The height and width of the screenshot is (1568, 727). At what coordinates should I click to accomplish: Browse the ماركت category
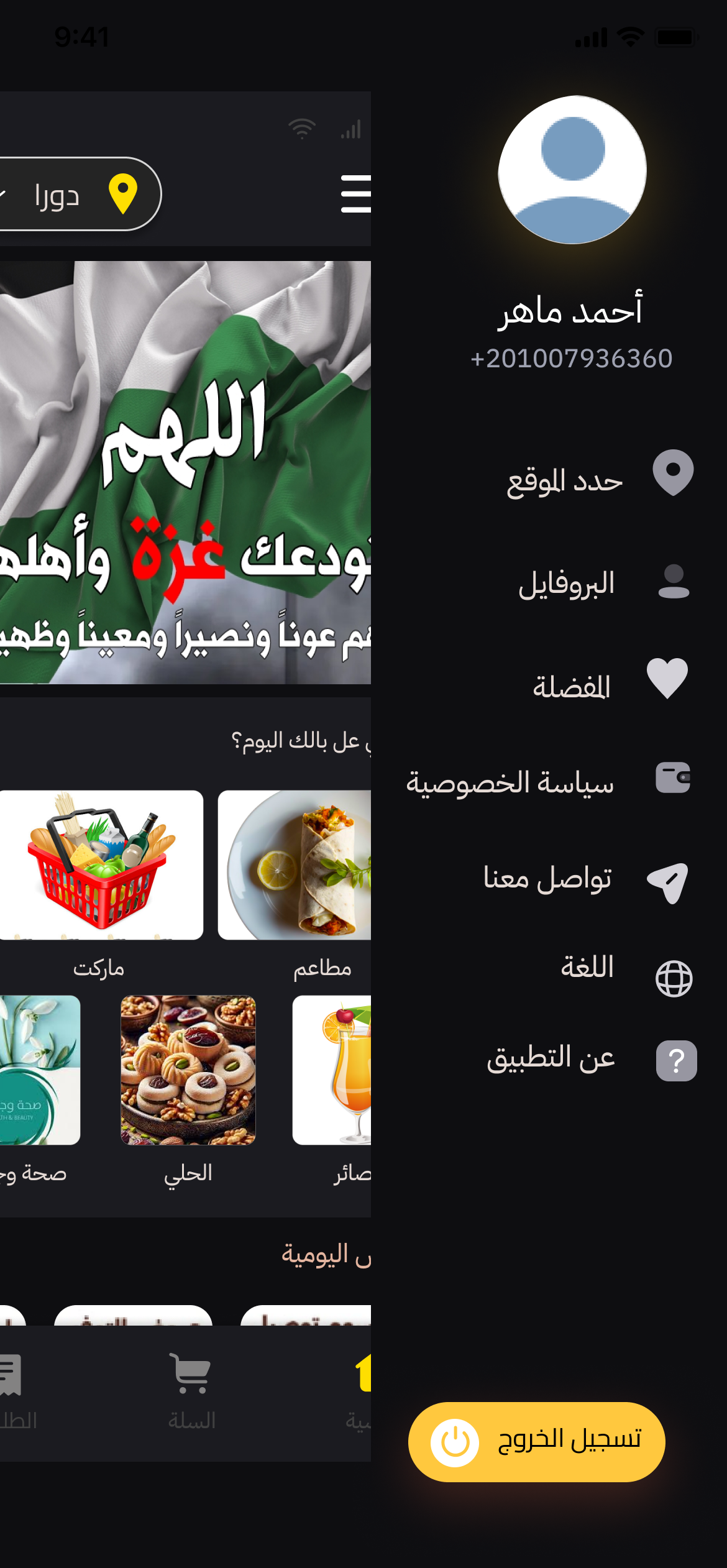tap(101, 865)
